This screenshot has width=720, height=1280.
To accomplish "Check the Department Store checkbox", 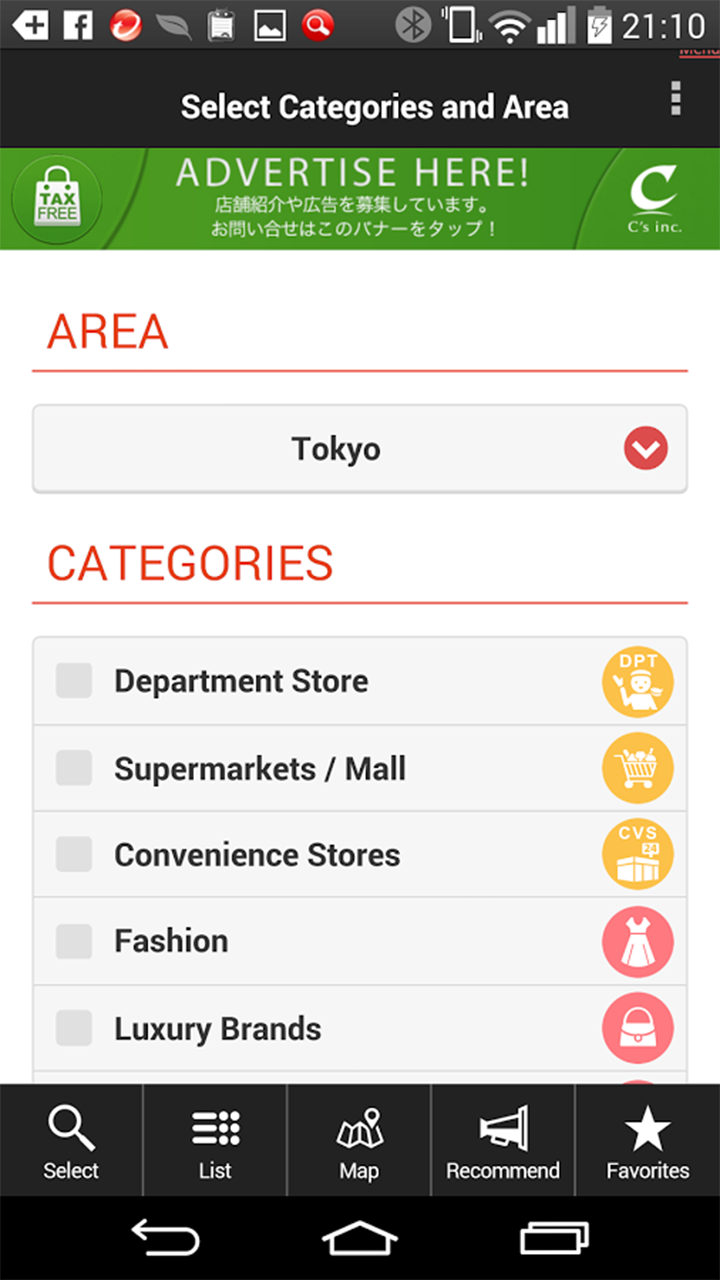I will point(73,681).
